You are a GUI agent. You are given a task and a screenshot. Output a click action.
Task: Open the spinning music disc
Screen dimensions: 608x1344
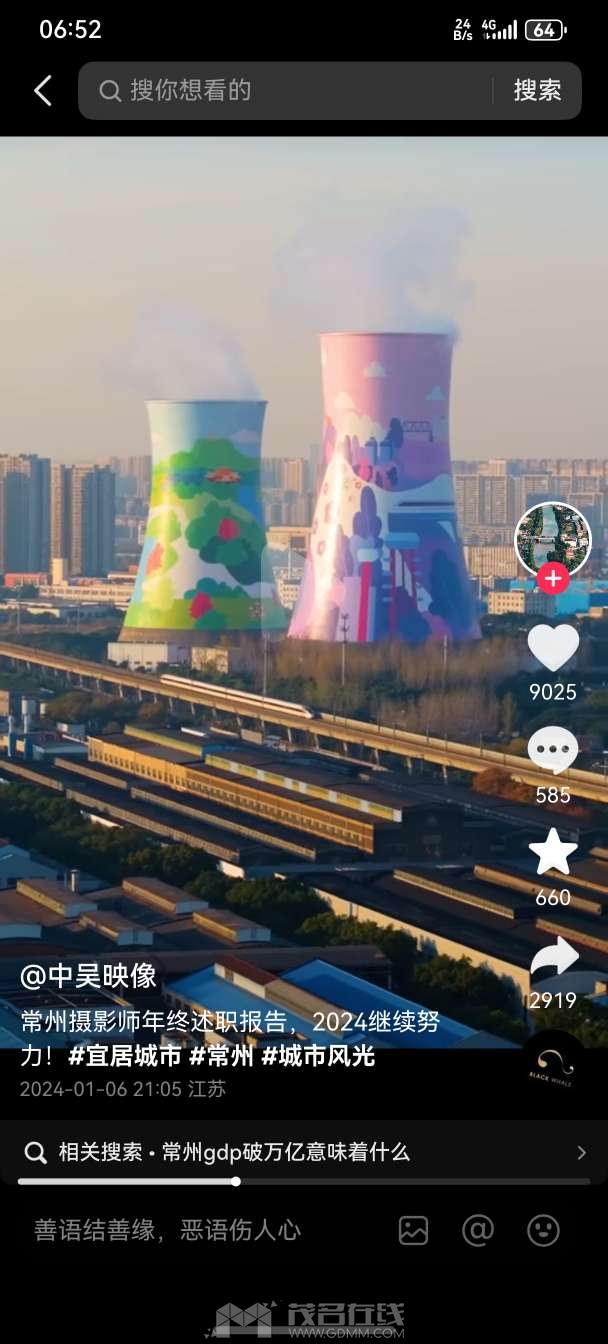click(x=553, y=1068)
